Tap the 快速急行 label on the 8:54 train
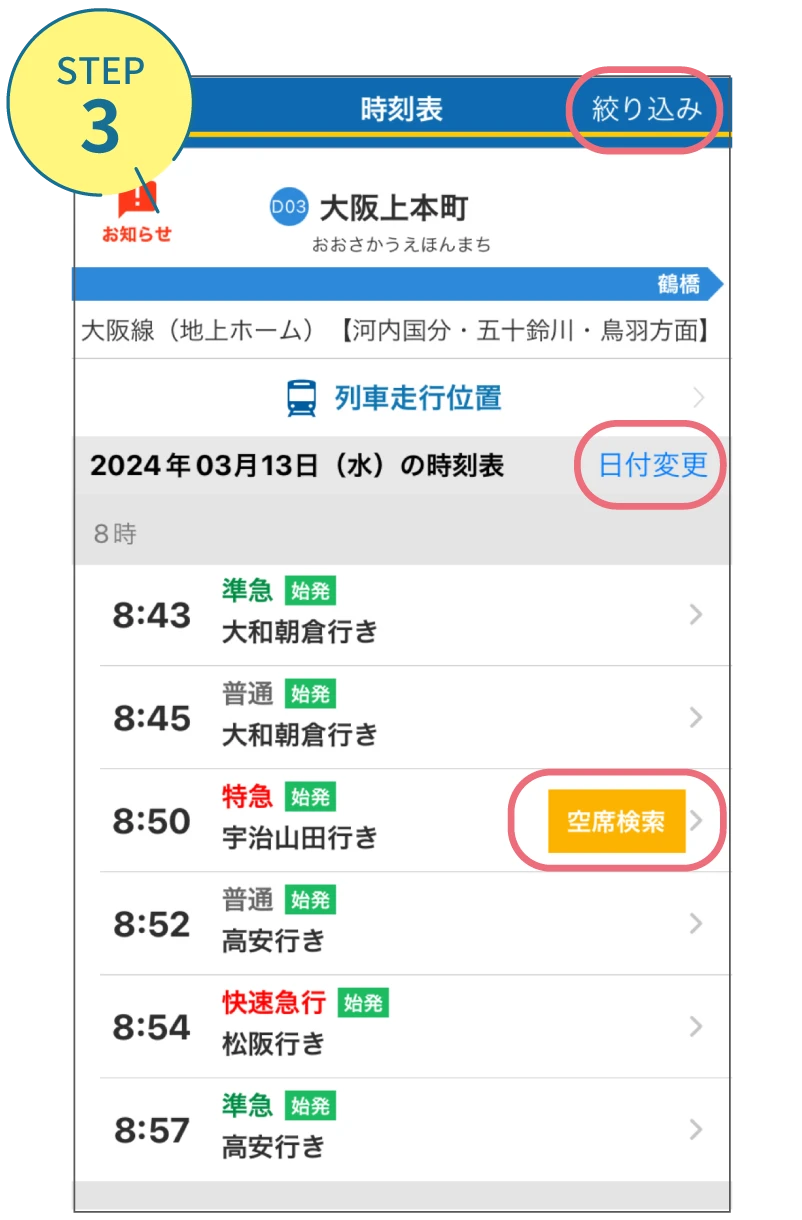The width and height of the screenshot is (802, 1220). (x=270, y=1003)
